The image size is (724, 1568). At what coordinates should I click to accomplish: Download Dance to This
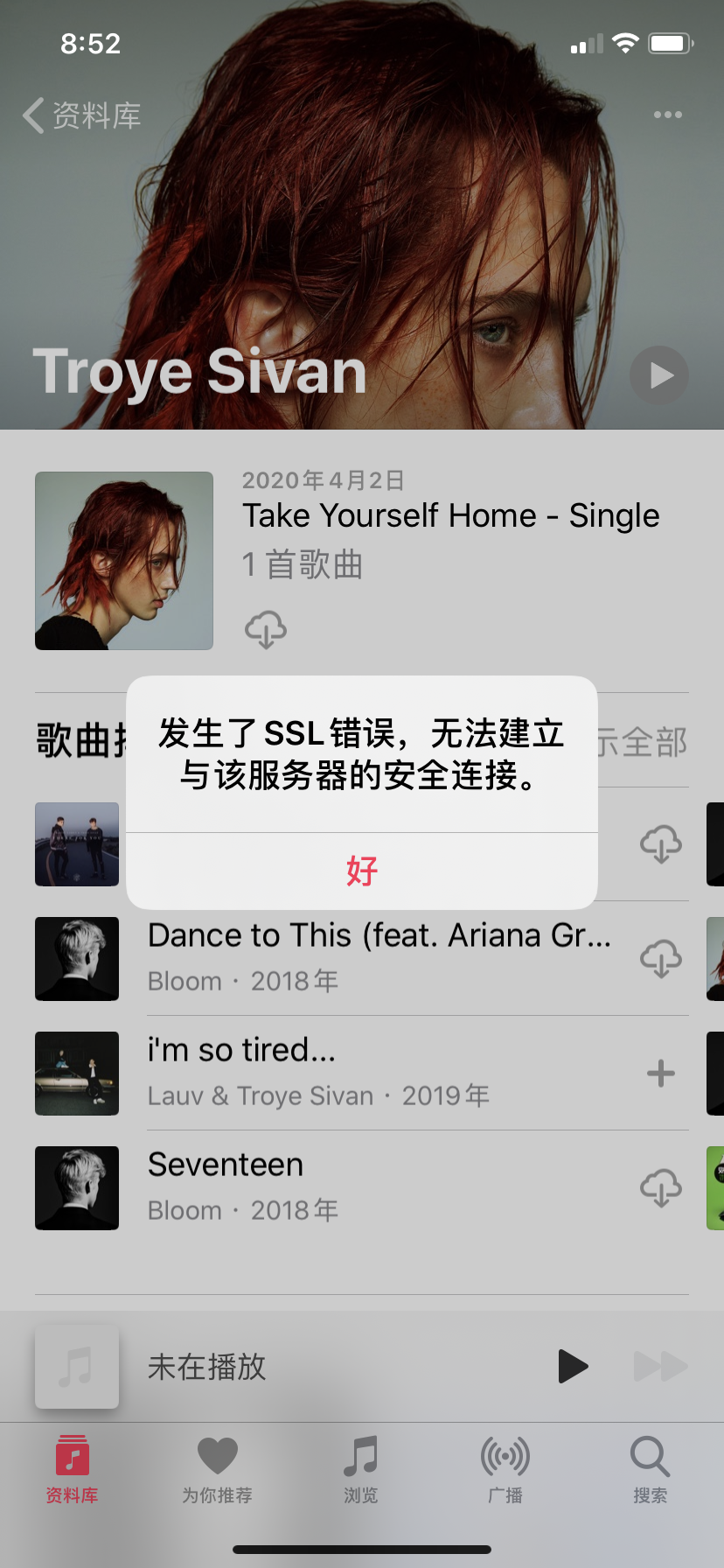coord(661,958)
